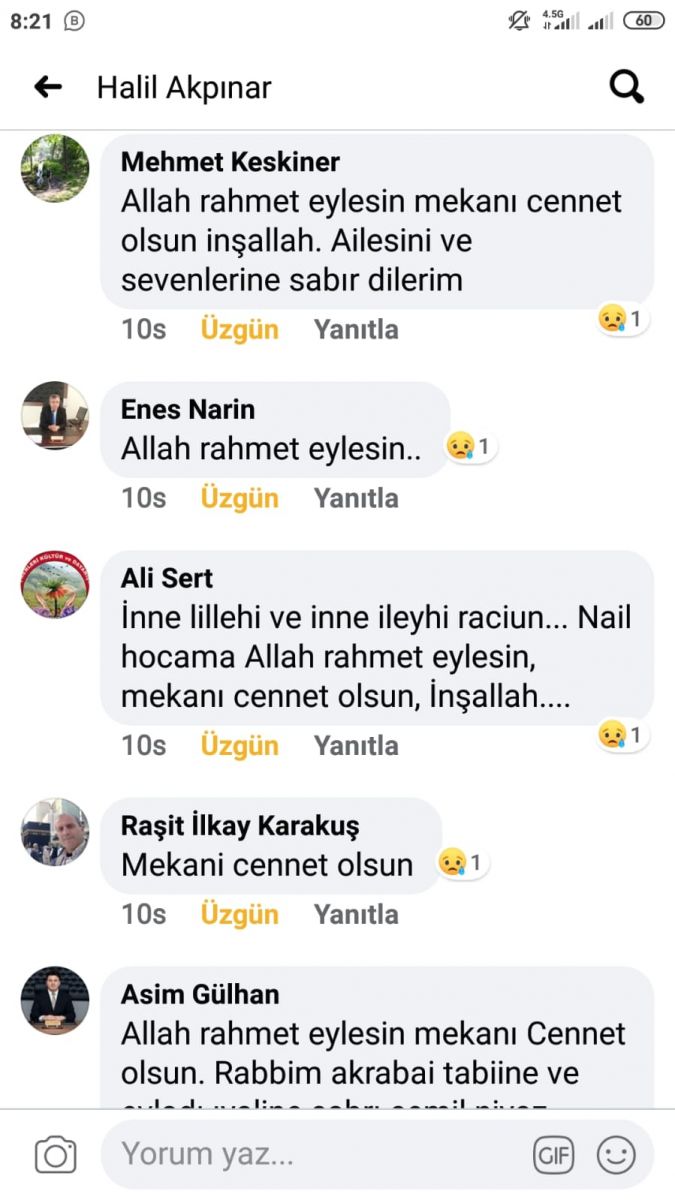Reply to Raşit İlkay Karakuş's comment
The image size is (675, 1200).
(x=356, y=914)
